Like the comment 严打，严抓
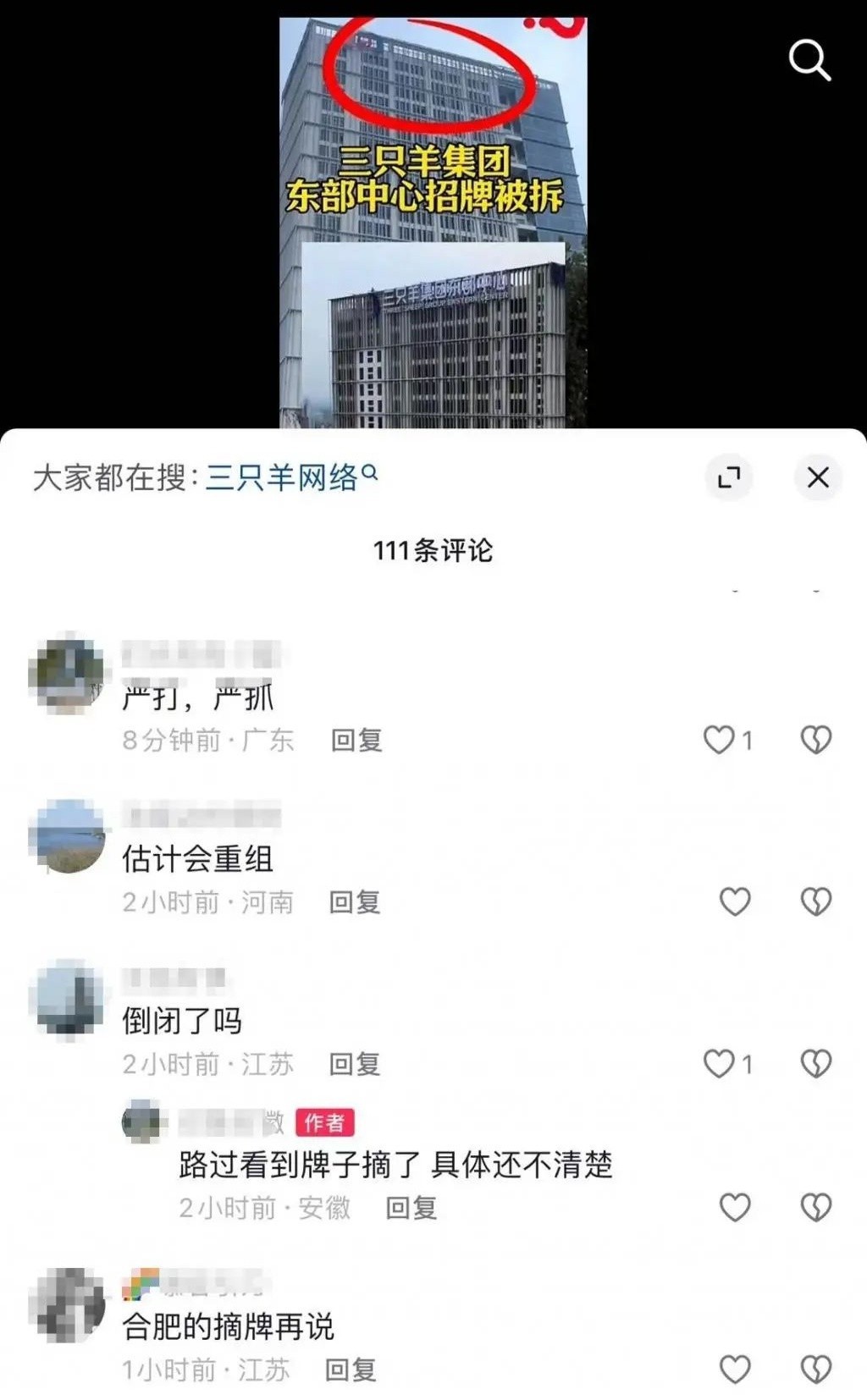 719,740
